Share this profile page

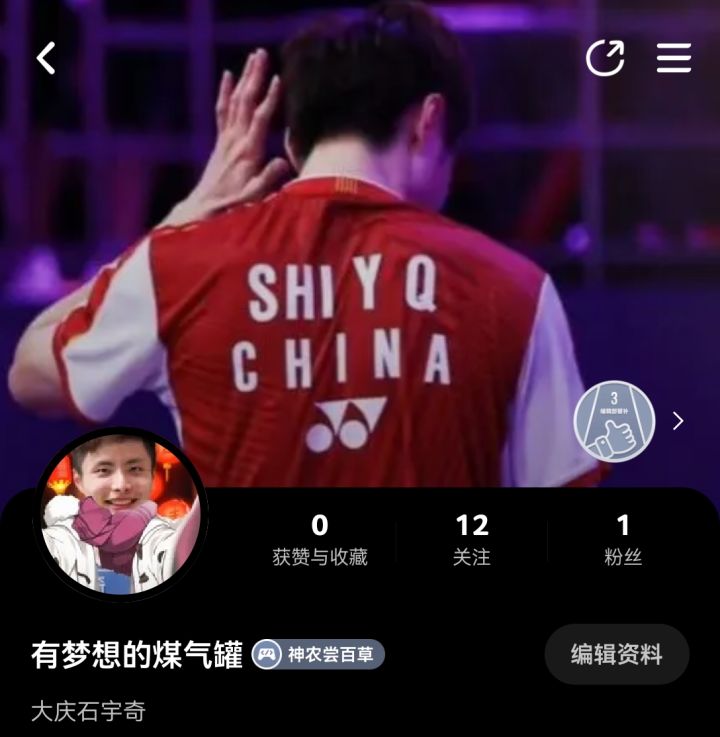click(x=605, y=58)
